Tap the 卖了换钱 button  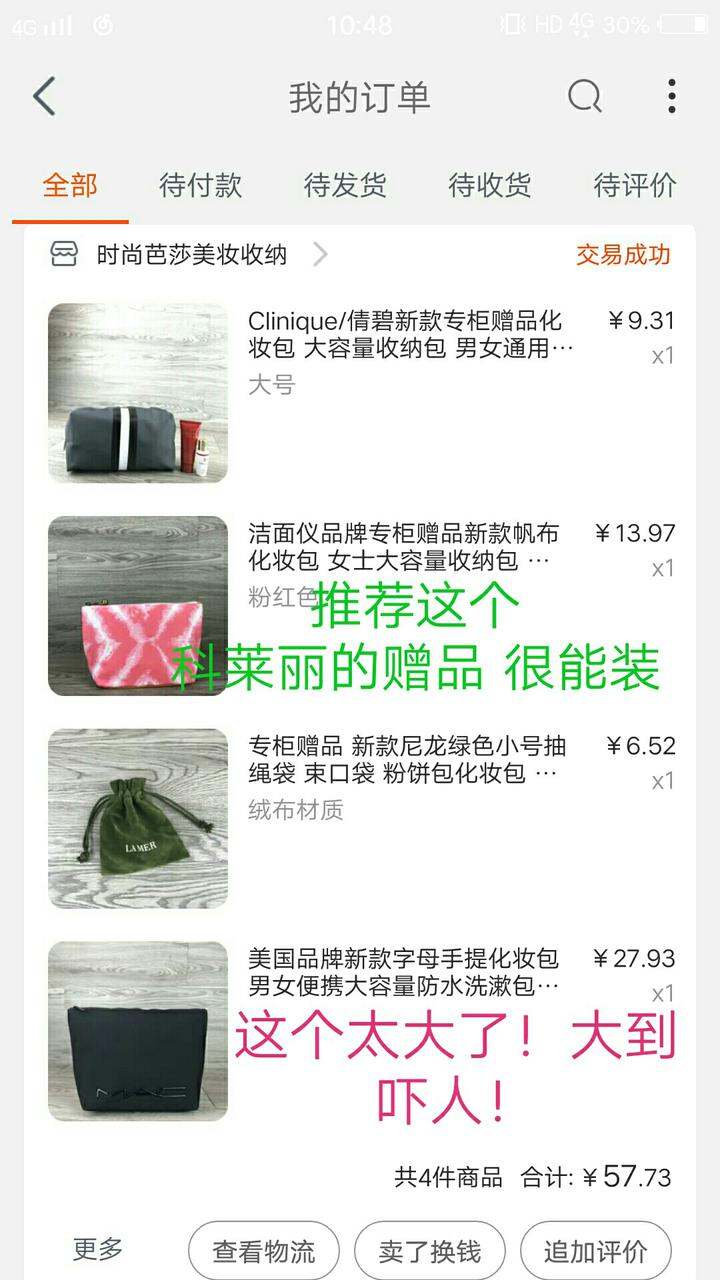(430, 1251)
